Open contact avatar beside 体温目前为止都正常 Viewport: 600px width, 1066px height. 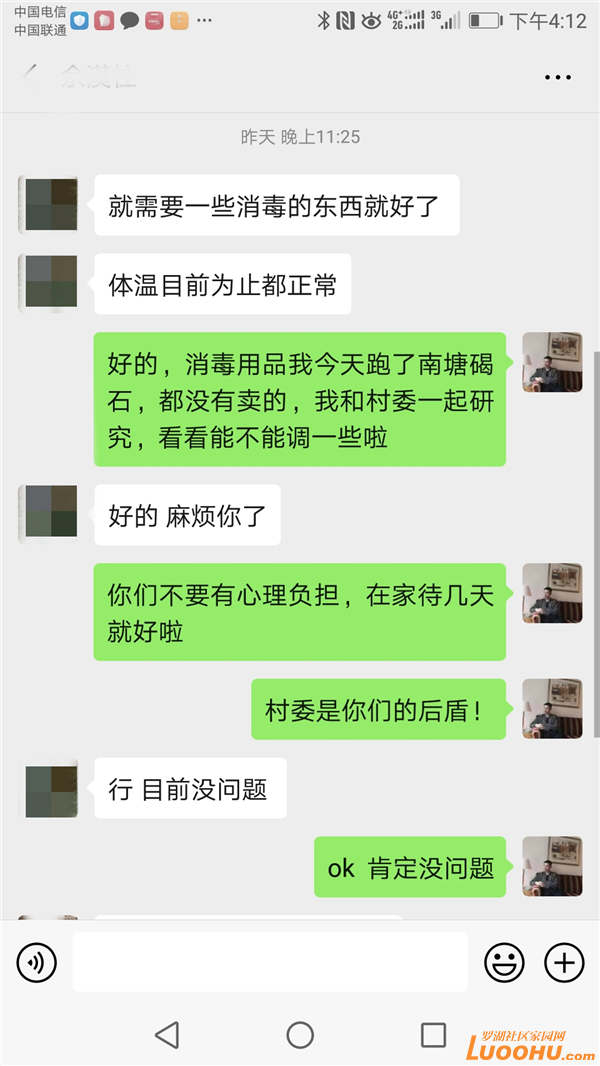48,284
